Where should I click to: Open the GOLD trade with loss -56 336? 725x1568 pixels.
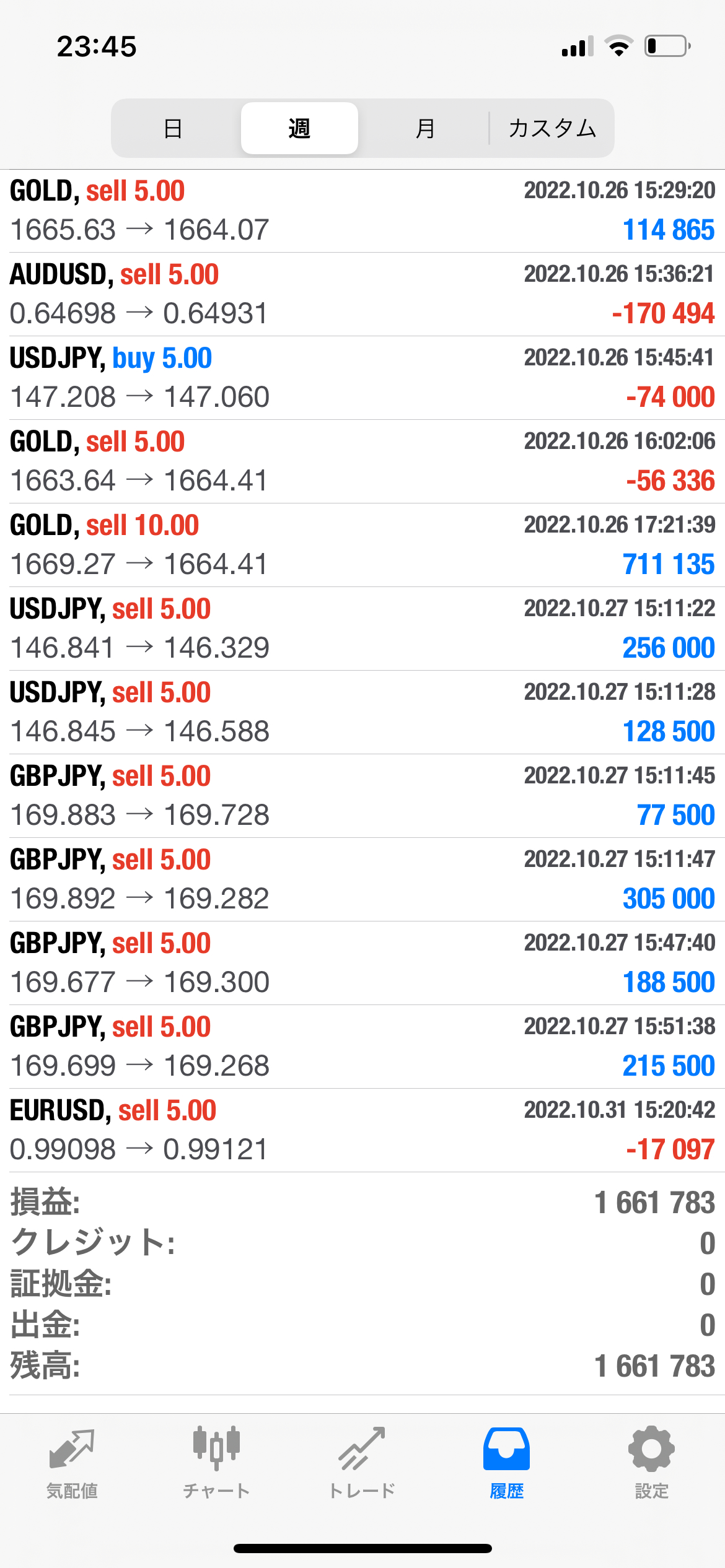(x=362, y=461)
